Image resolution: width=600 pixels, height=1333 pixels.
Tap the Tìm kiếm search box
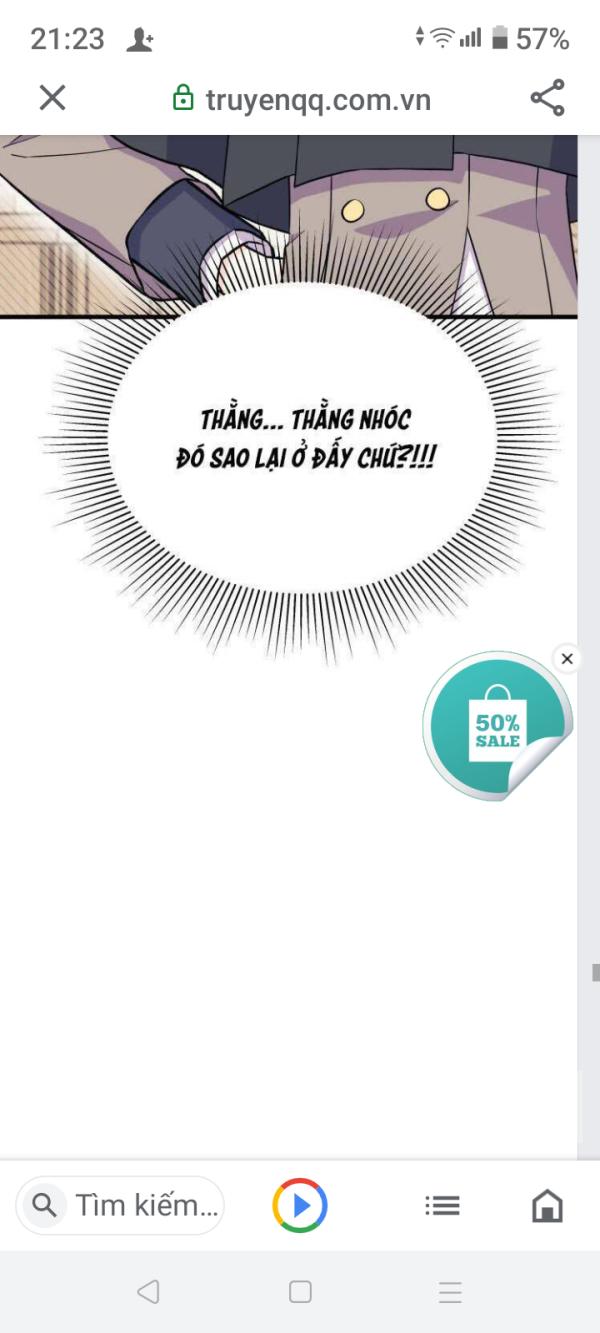pyautogui.click(x=120, y=1205)
